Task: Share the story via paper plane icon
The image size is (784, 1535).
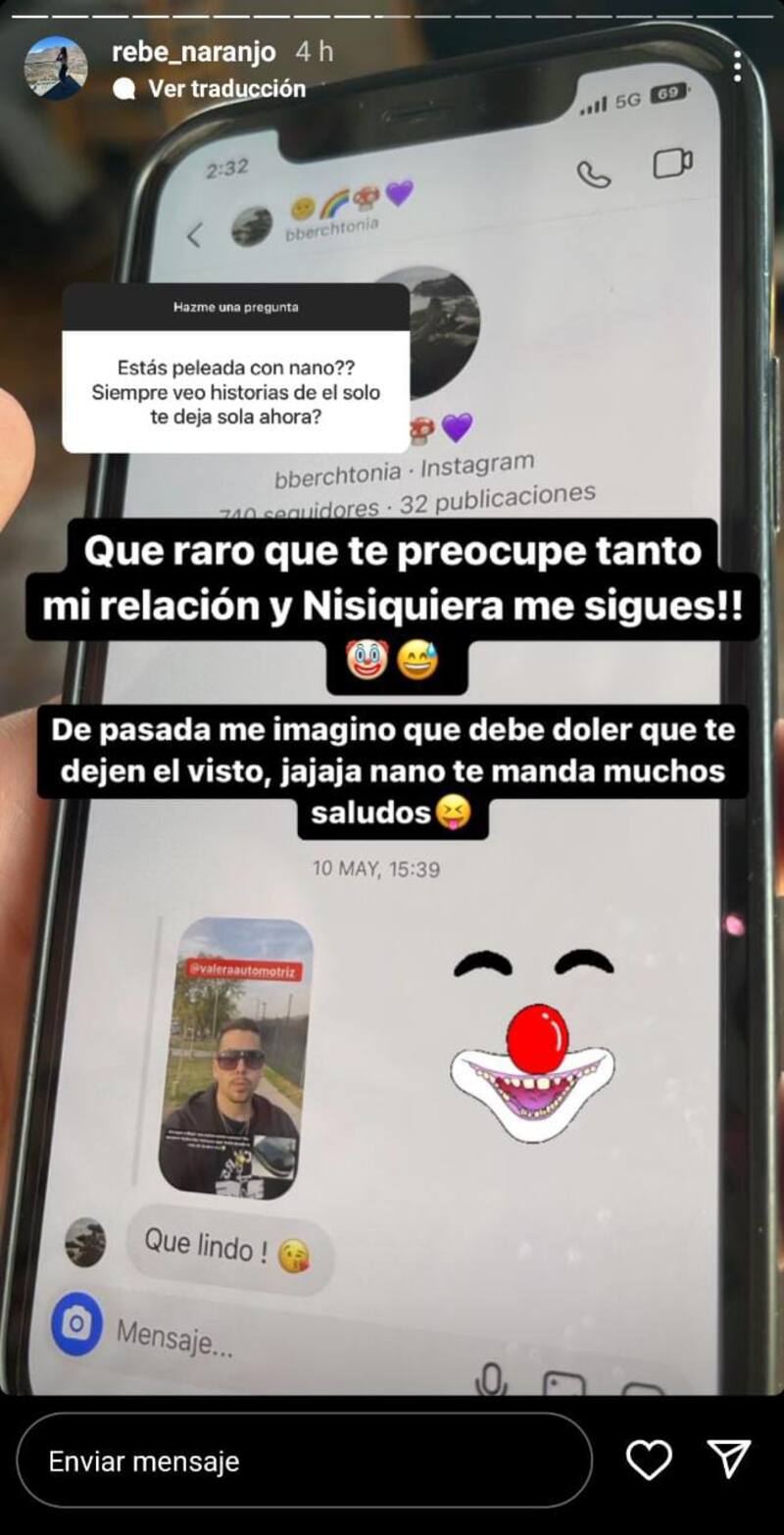Action: coord(729,1459)
